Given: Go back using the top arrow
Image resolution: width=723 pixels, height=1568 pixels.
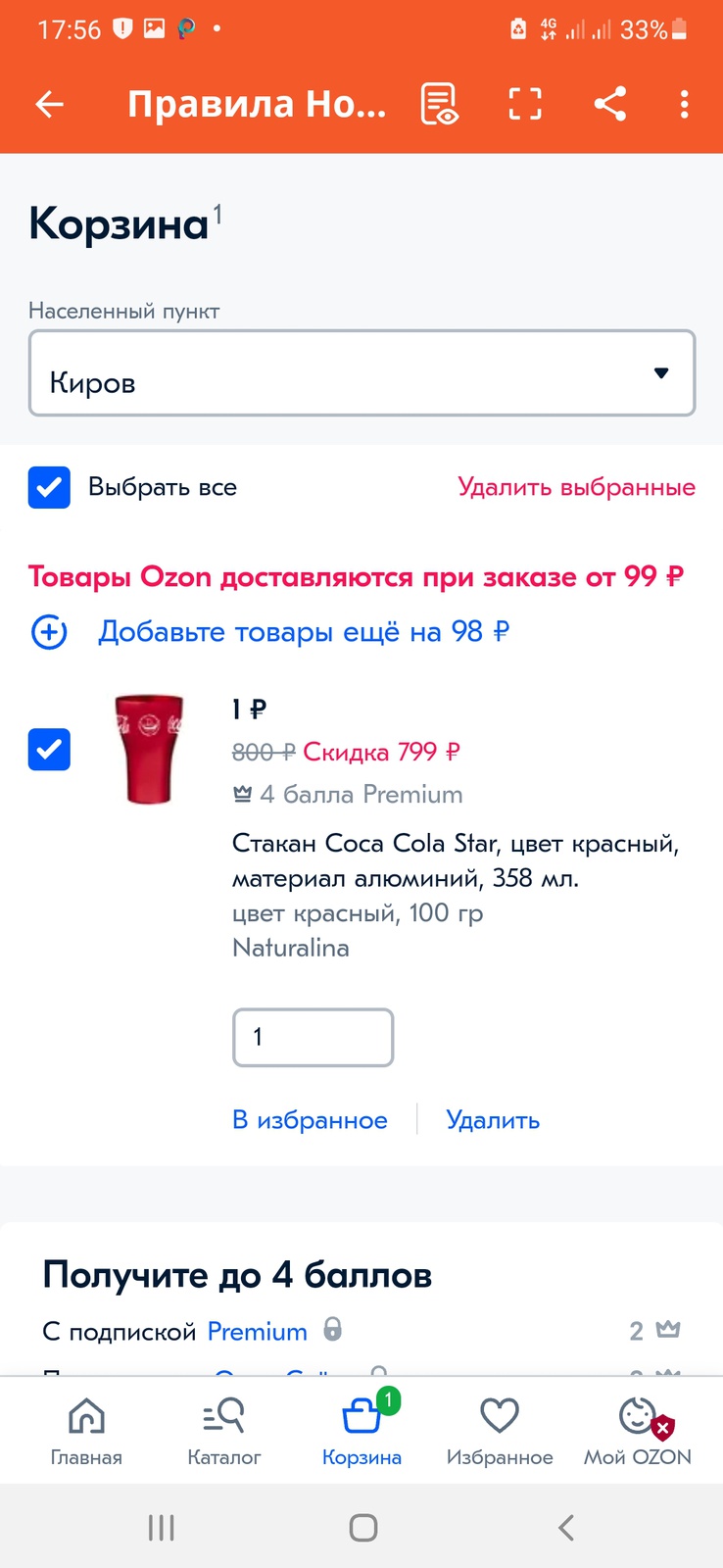Looking at the screenshot, I should [49, 104].
